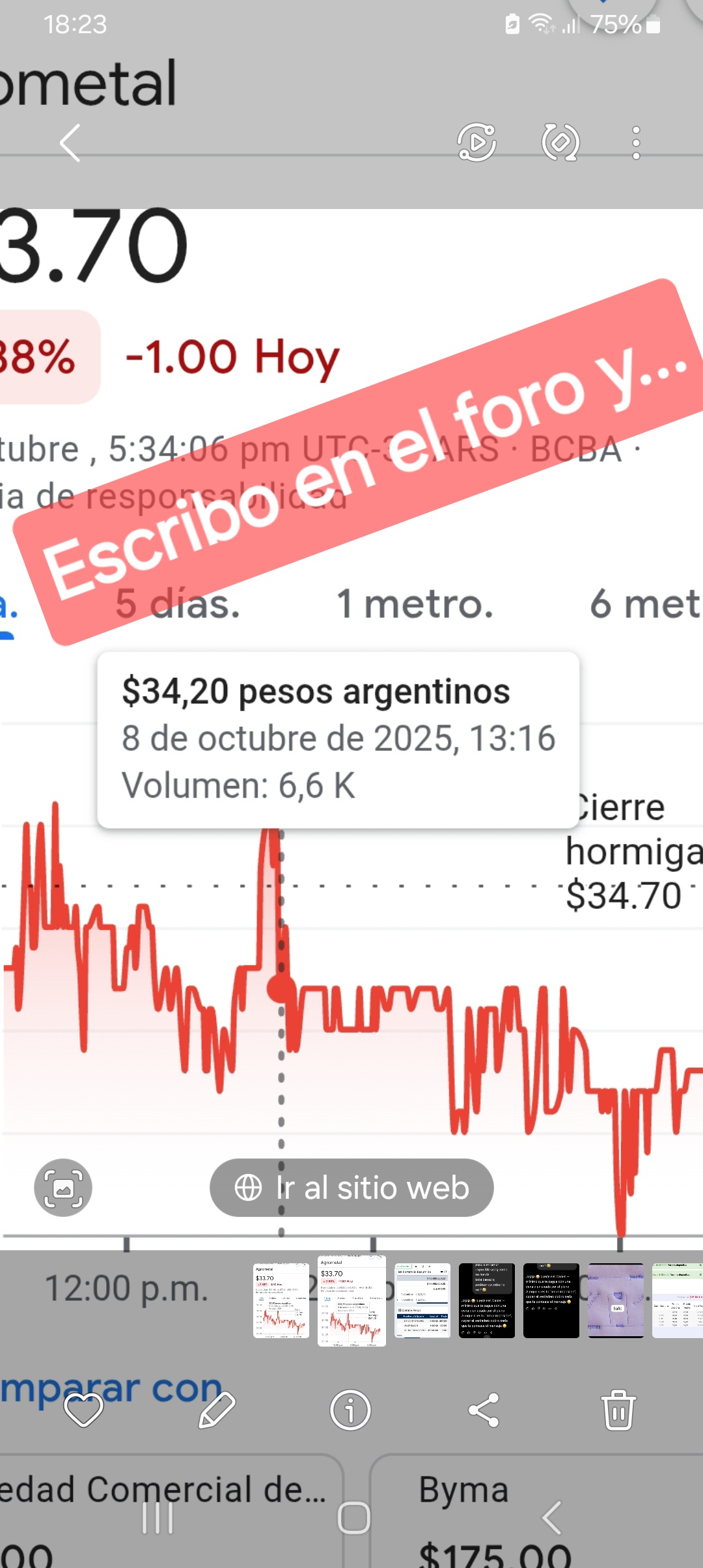Tap the motion play icon in top bar
Screen dimensions: 703x1568
pos(477,143)
